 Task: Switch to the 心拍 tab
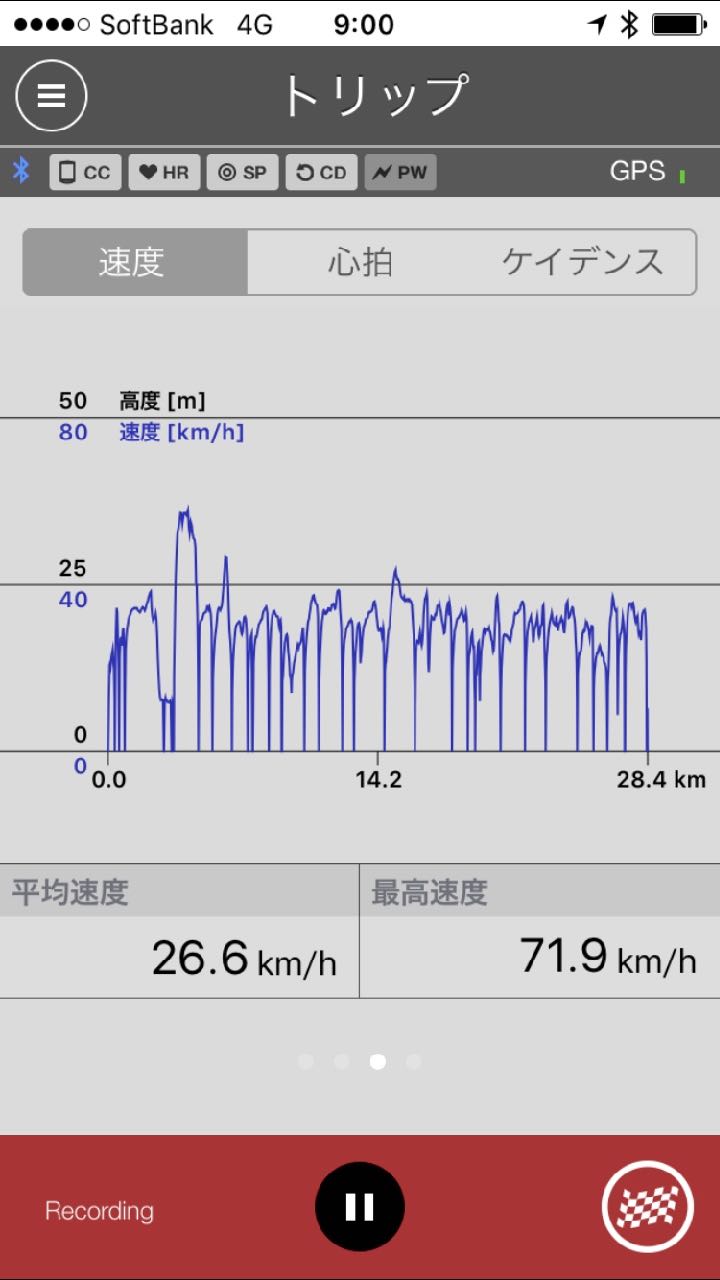coord(360,262)
